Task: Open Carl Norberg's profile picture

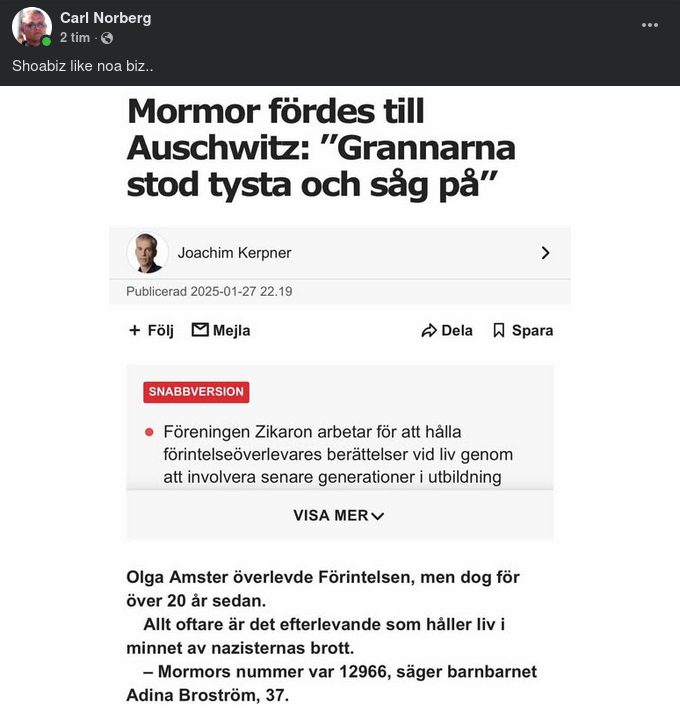Action: (31, 27)
